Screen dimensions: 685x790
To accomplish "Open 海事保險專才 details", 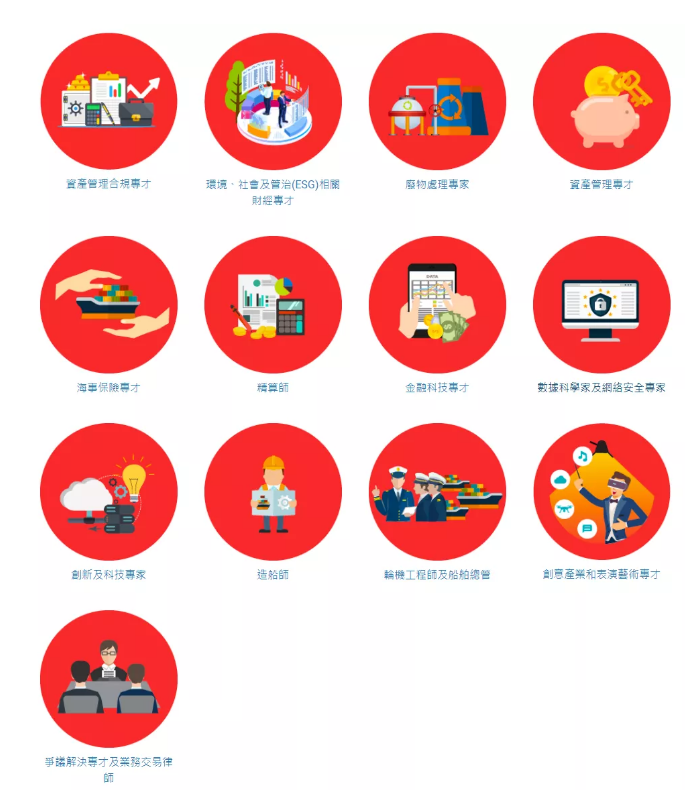I will 109,305.
